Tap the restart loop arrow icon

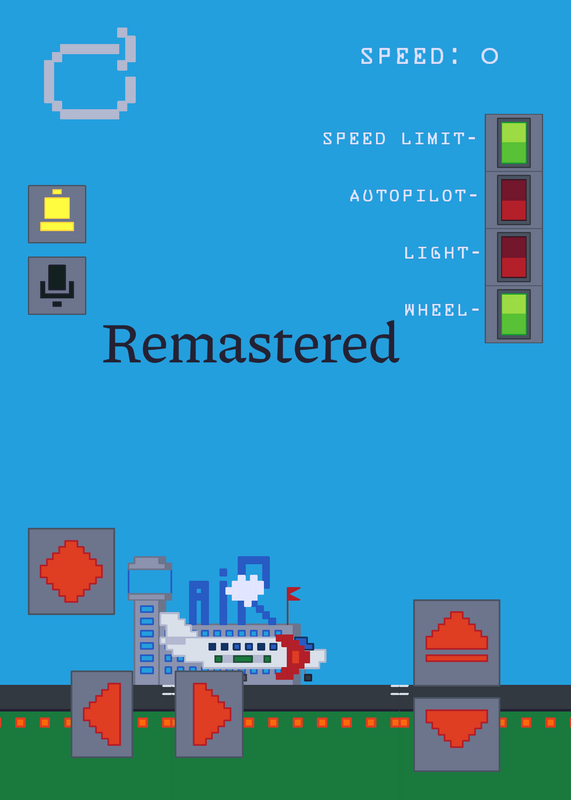(90, 73)
